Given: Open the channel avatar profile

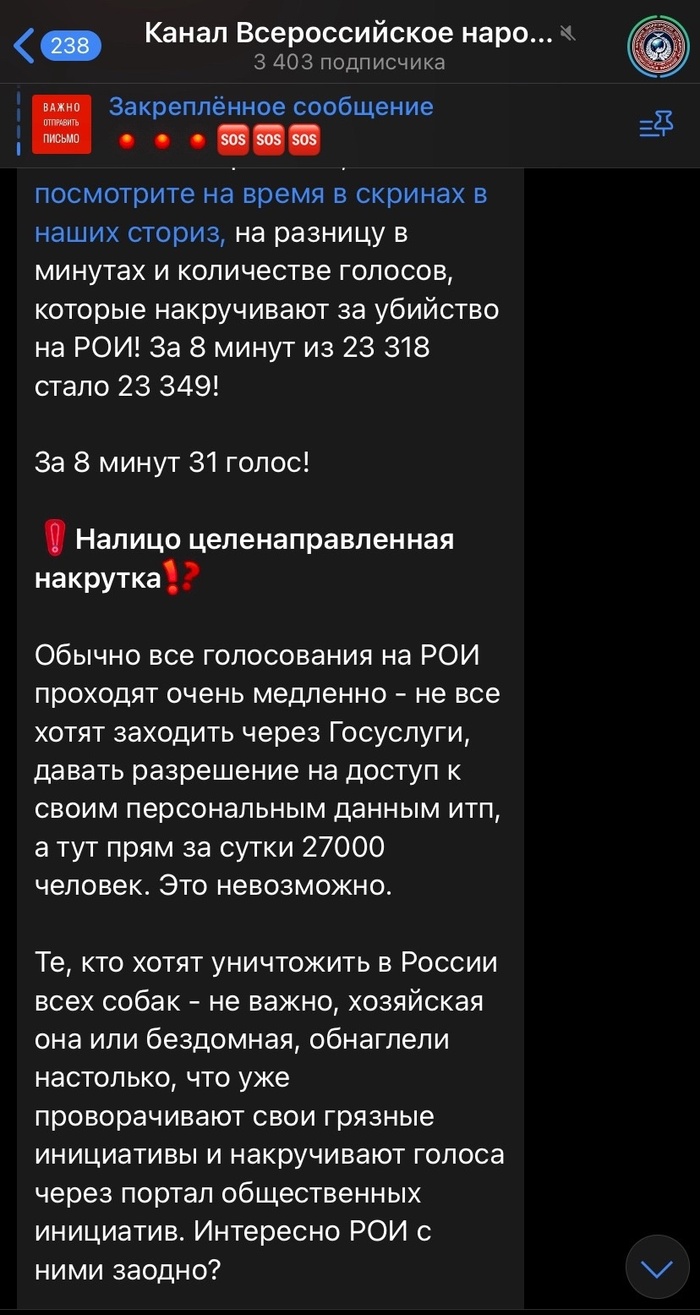Looking at the screenshot, I should pyautogui.click(x=657, y=47).
